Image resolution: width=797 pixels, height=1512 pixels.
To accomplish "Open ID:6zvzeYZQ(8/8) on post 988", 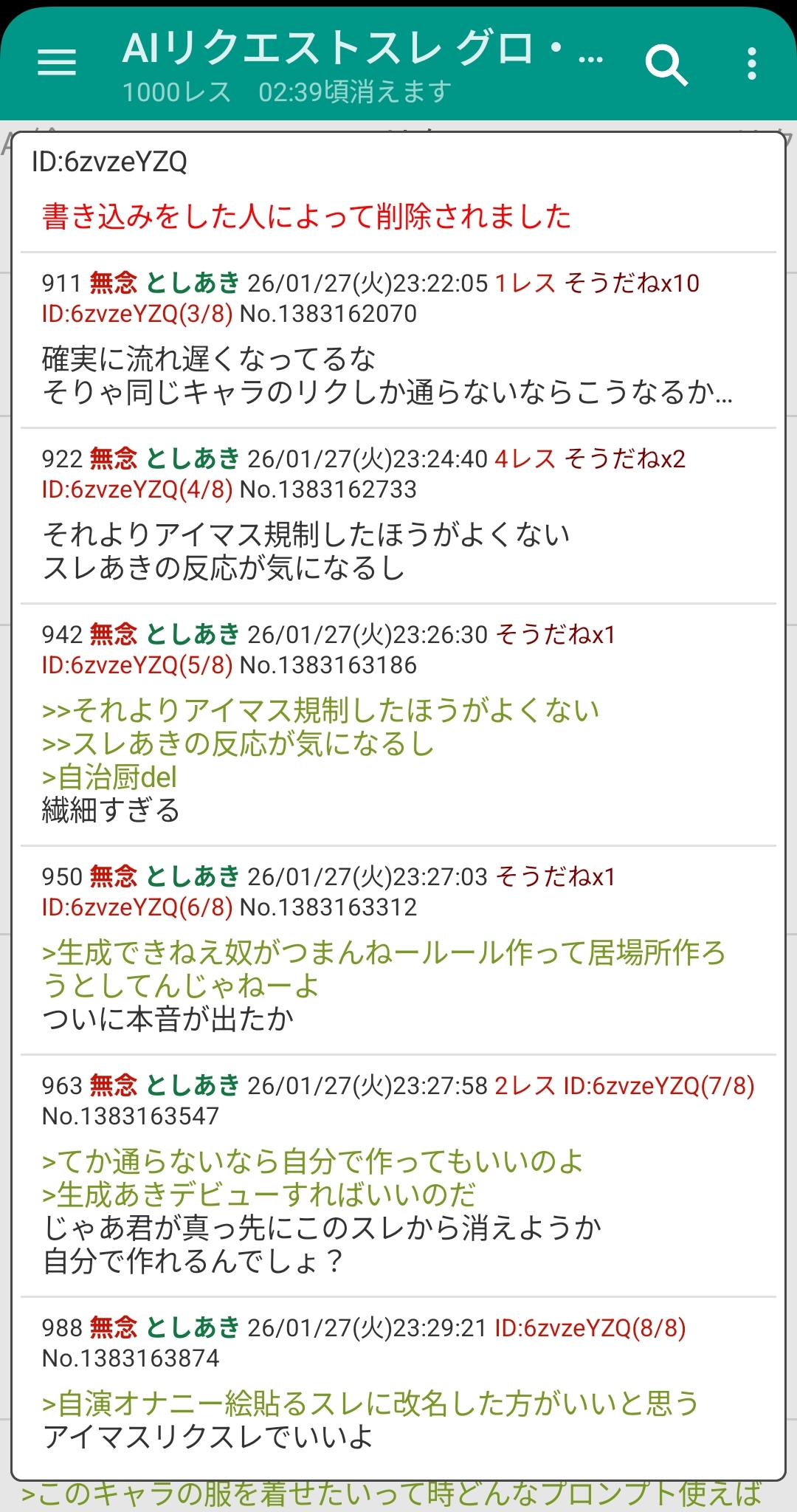I will tap(590, 1328).
